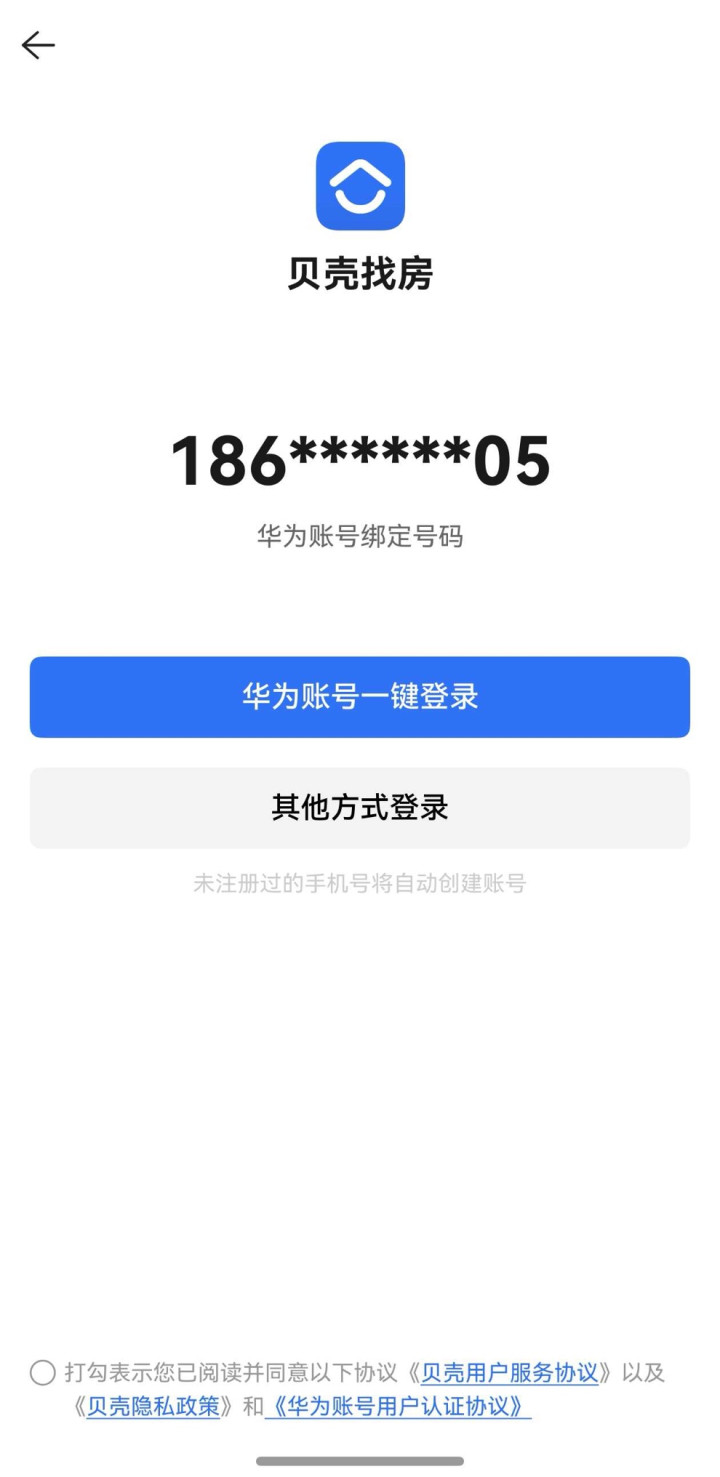Choose 其他方式登录
Viewport: 720px width, 1477px height.
(x=360, y=808)
